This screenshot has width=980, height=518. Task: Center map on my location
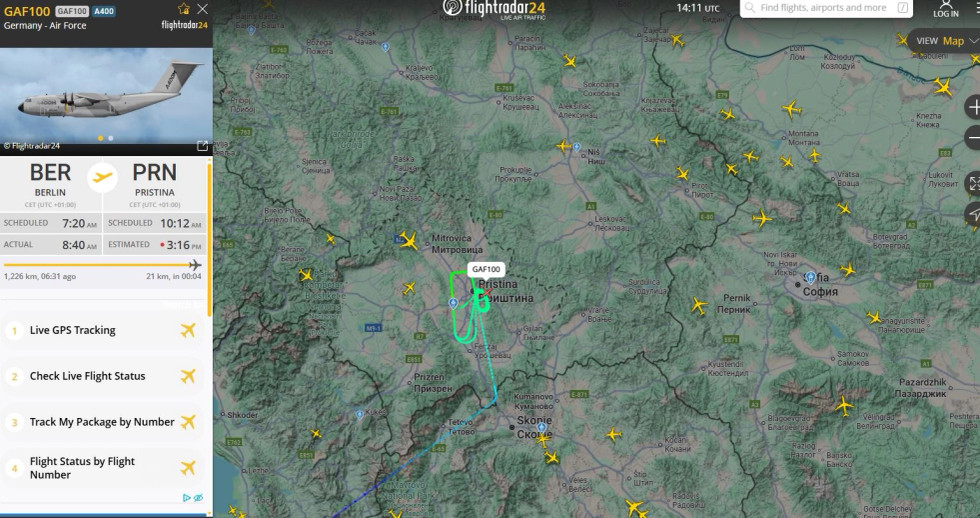pos(973,214)
